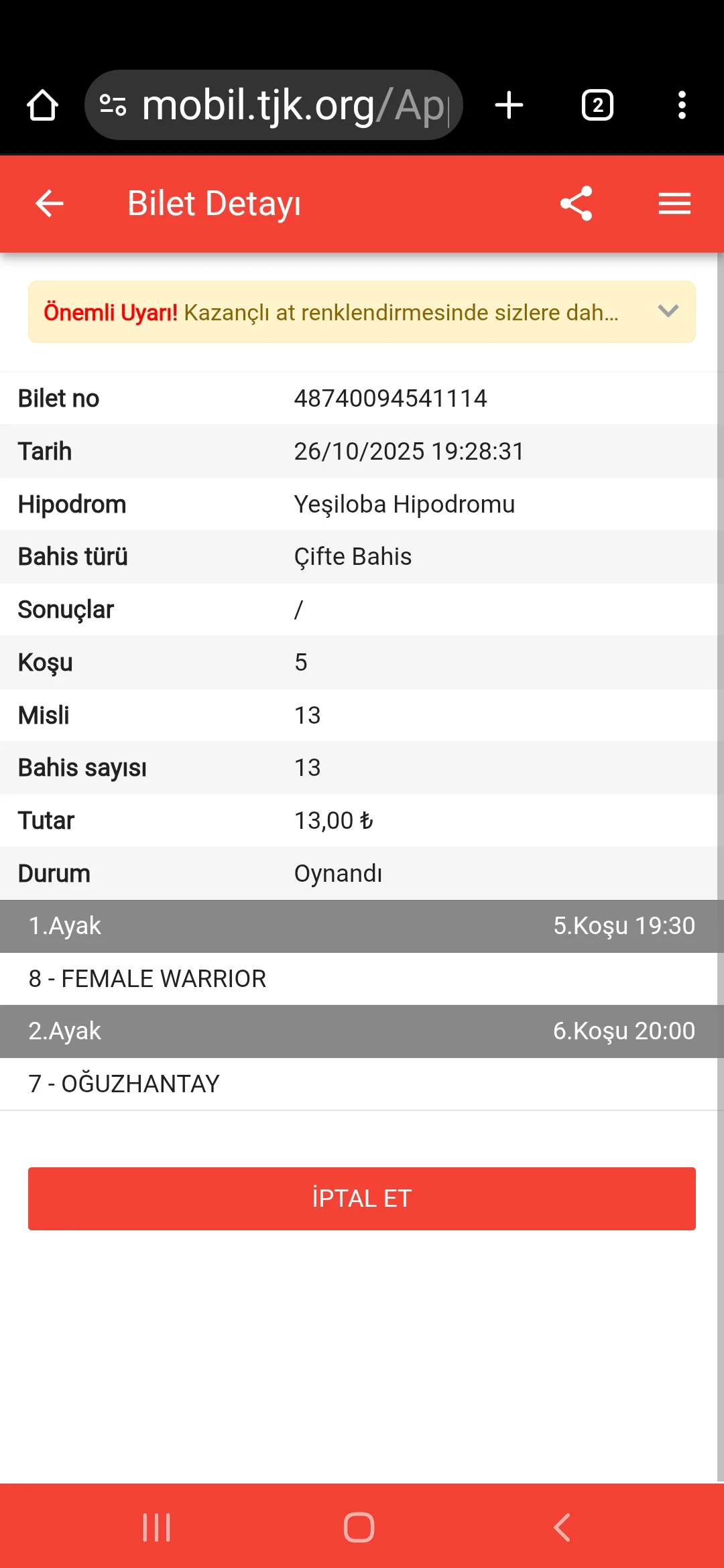
Task: Tap the browser home icon
Action: 42,105
